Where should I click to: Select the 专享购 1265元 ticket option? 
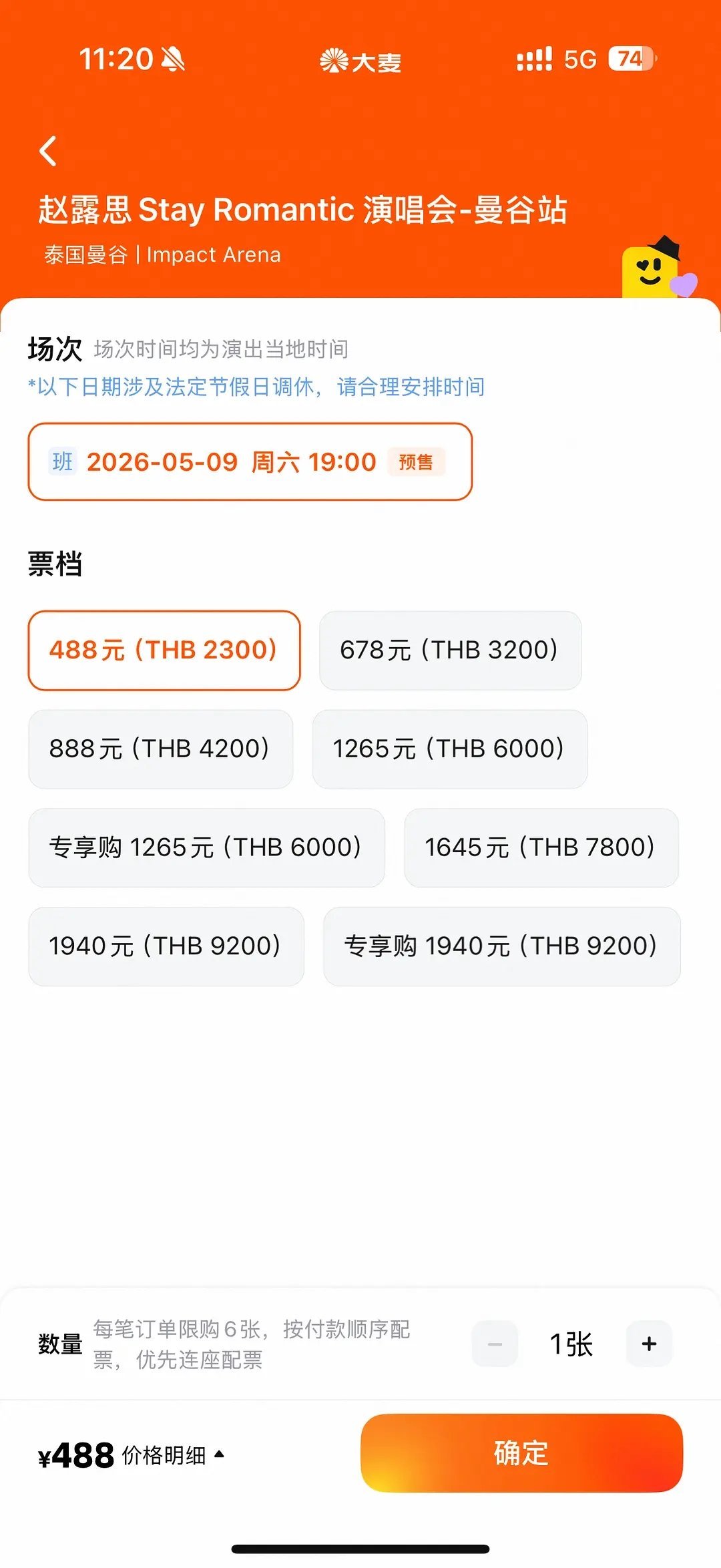(x=206, y=848)
